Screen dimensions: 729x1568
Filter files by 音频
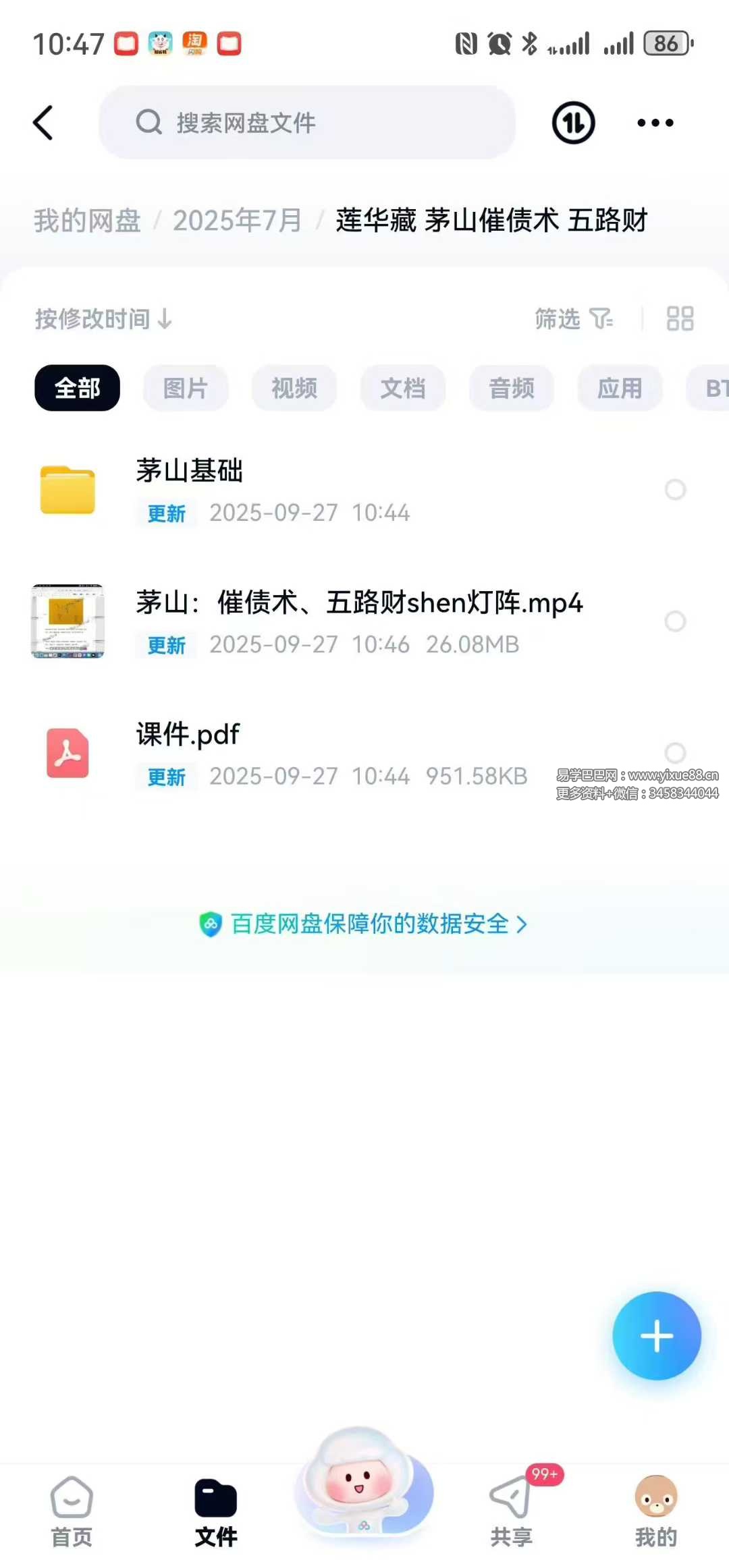512,389
